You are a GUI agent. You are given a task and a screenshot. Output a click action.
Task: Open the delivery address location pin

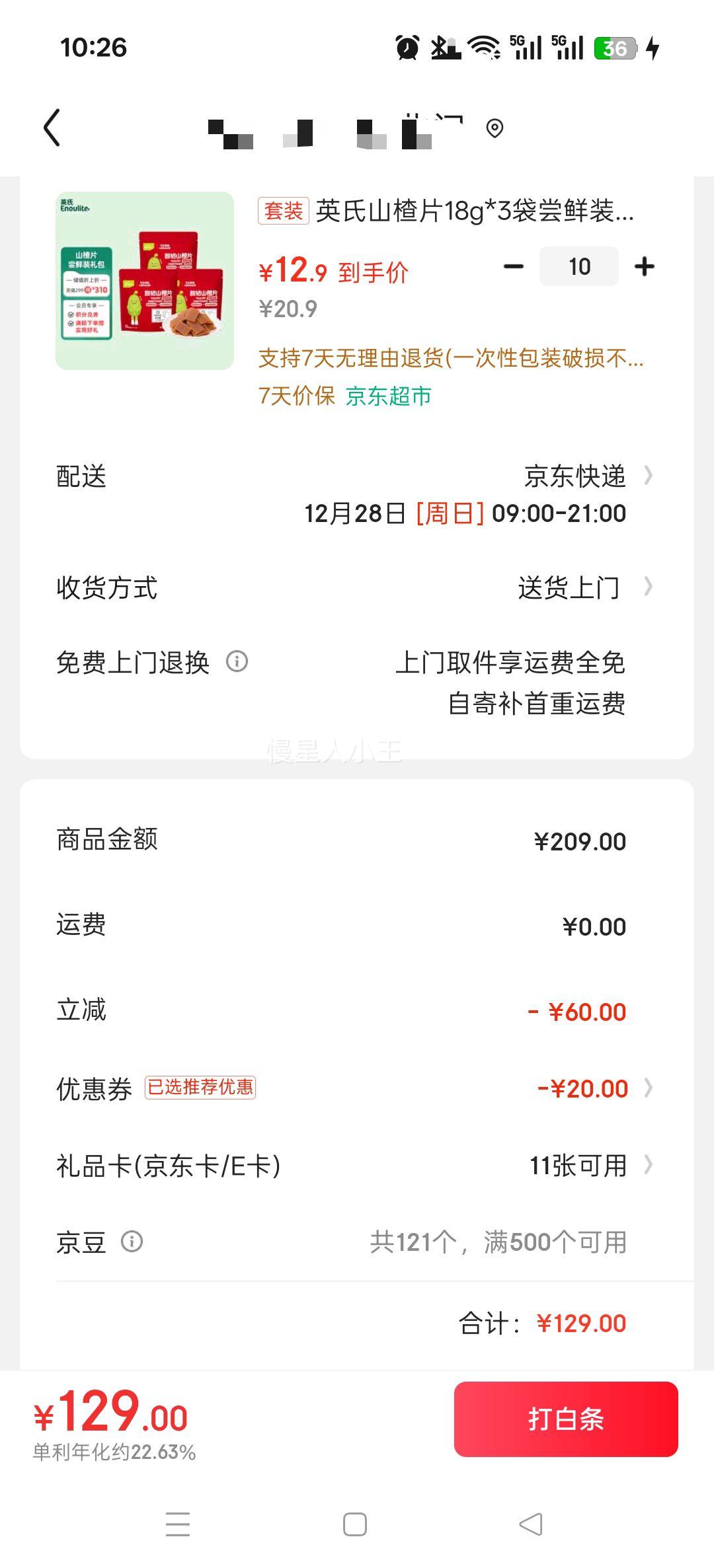(495, 128)
